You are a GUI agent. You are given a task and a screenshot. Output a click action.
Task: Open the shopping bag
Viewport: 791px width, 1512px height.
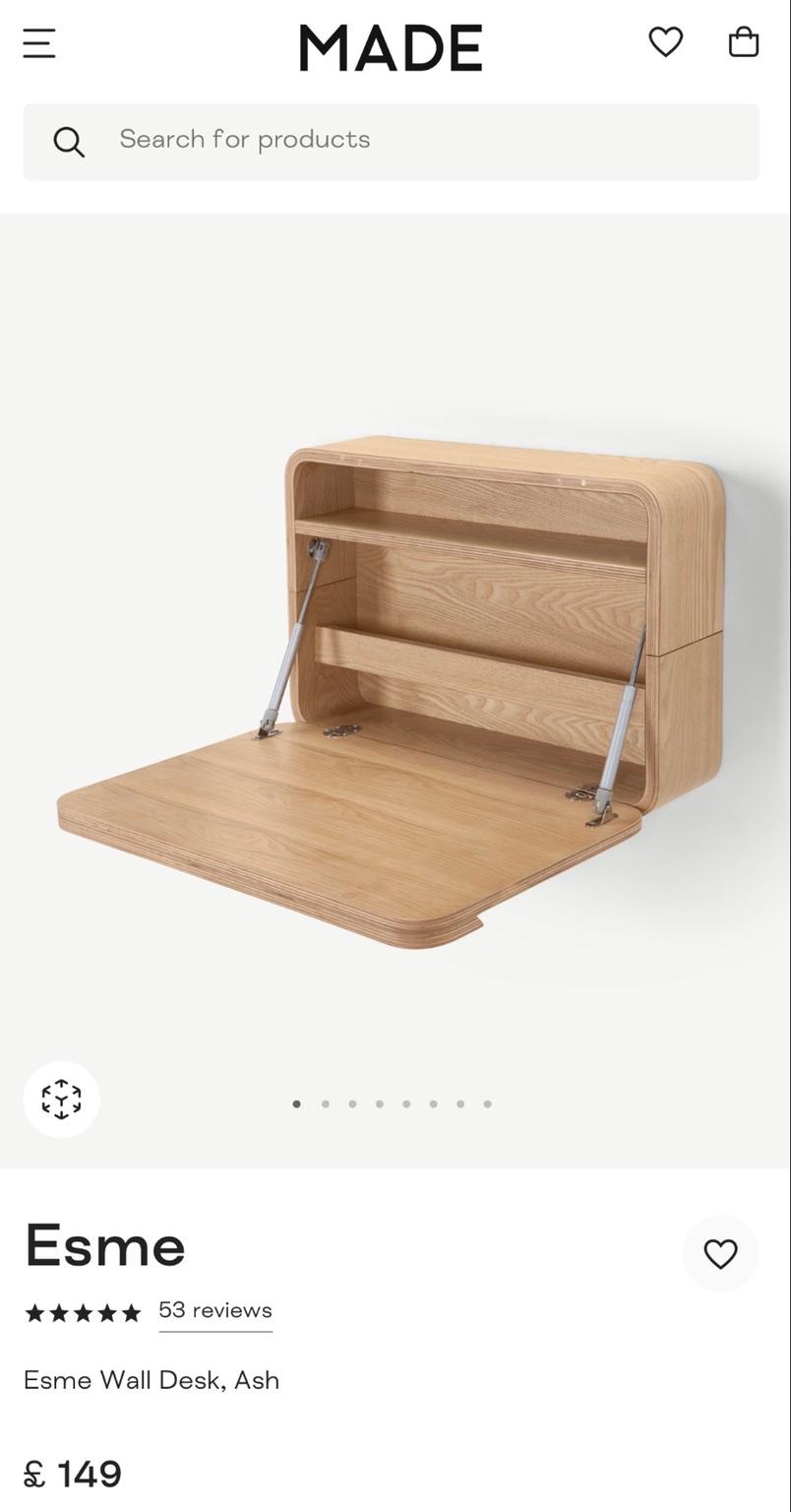click(743, 42)
